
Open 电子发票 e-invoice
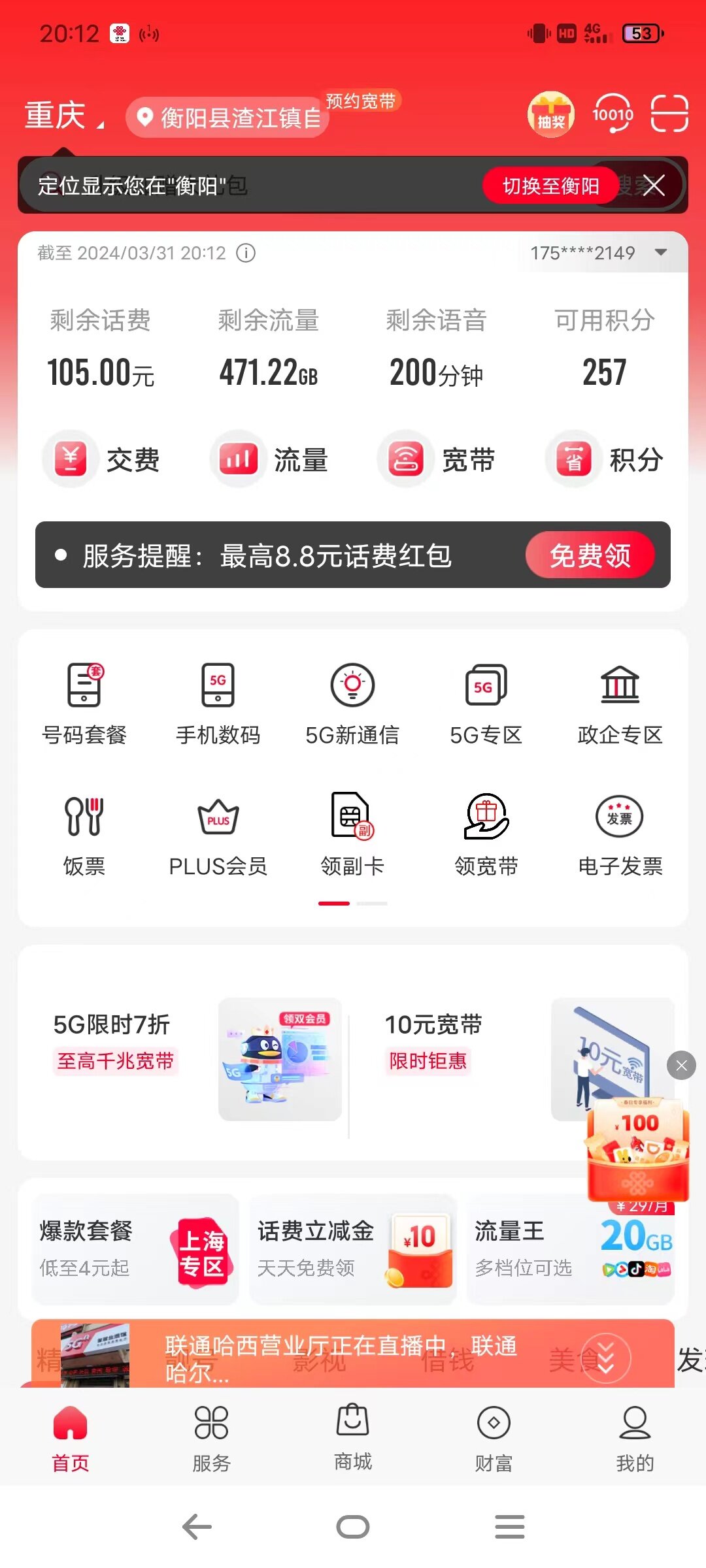tap(620, 836)
